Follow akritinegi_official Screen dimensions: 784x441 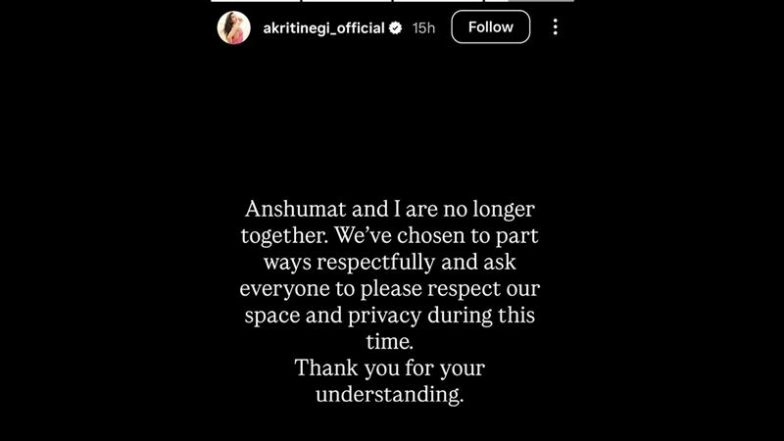click(490, 27)
